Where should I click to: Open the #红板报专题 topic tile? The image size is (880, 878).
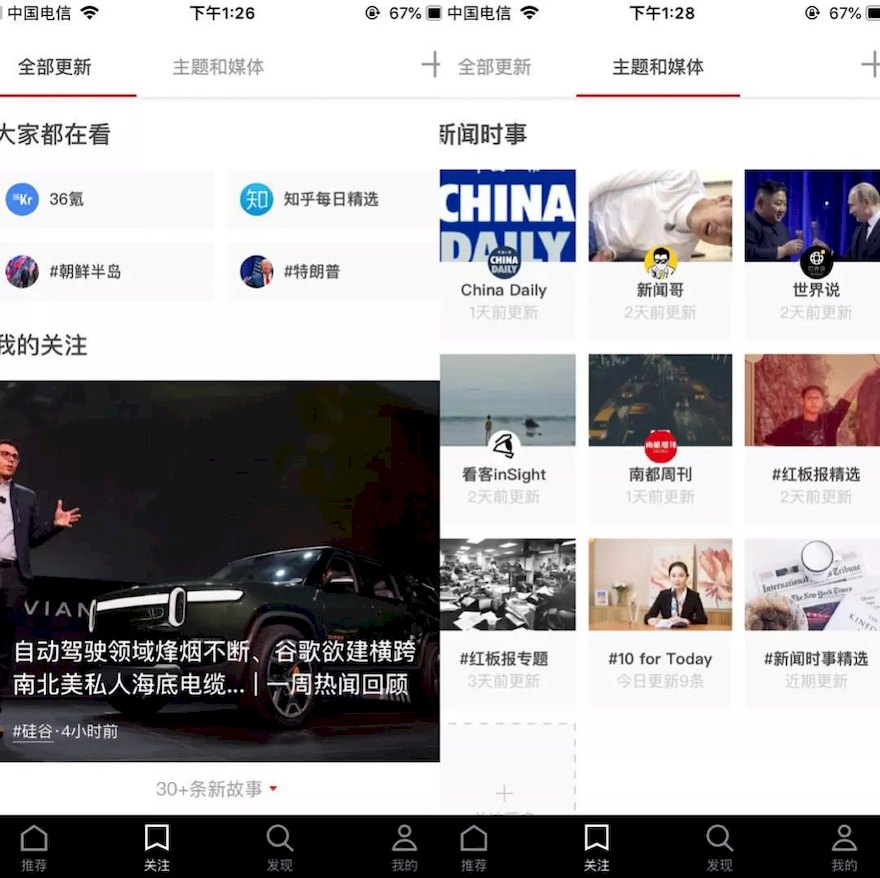coord(507,622)
